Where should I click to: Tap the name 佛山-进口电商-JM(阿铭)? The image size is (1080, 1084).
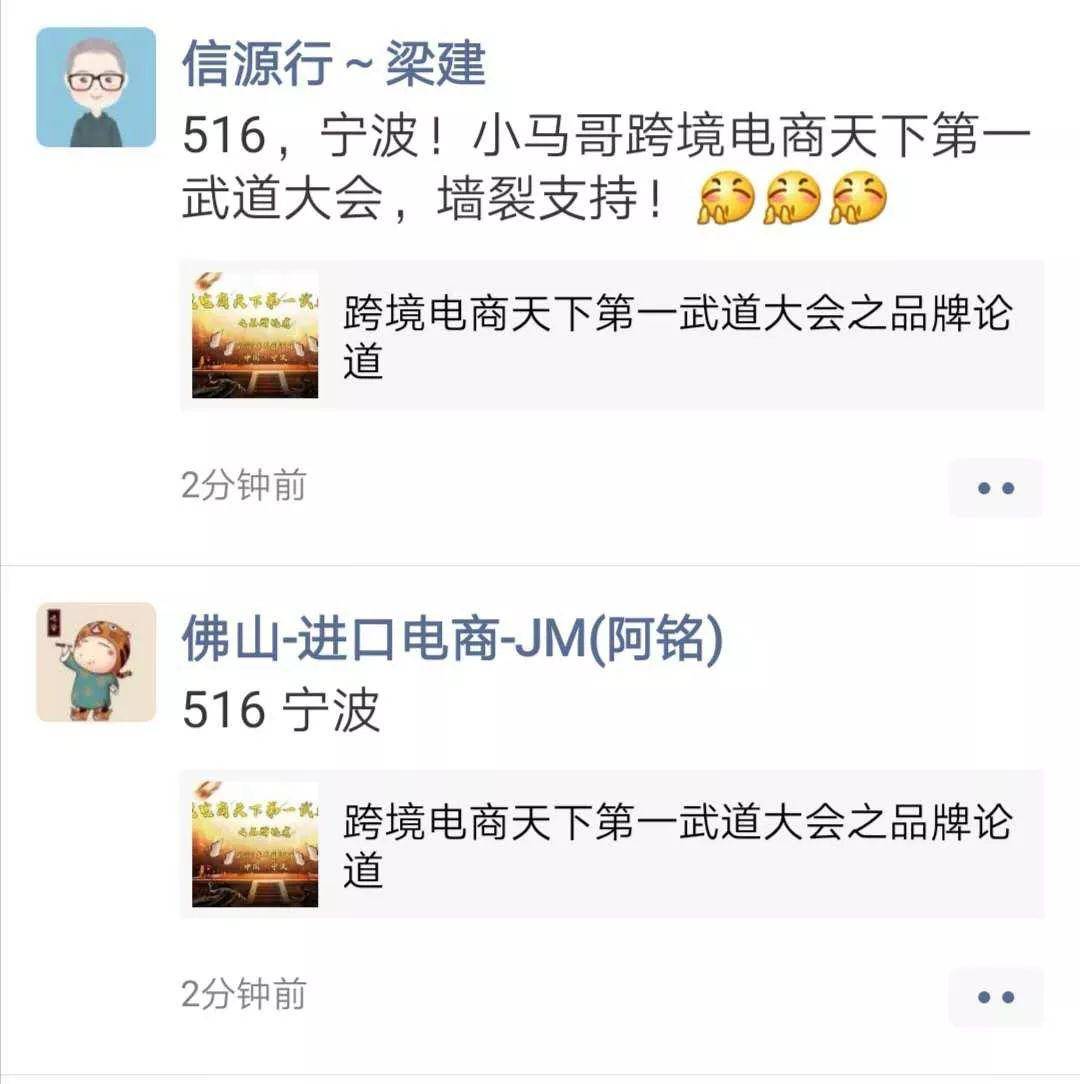coord(451,640)
